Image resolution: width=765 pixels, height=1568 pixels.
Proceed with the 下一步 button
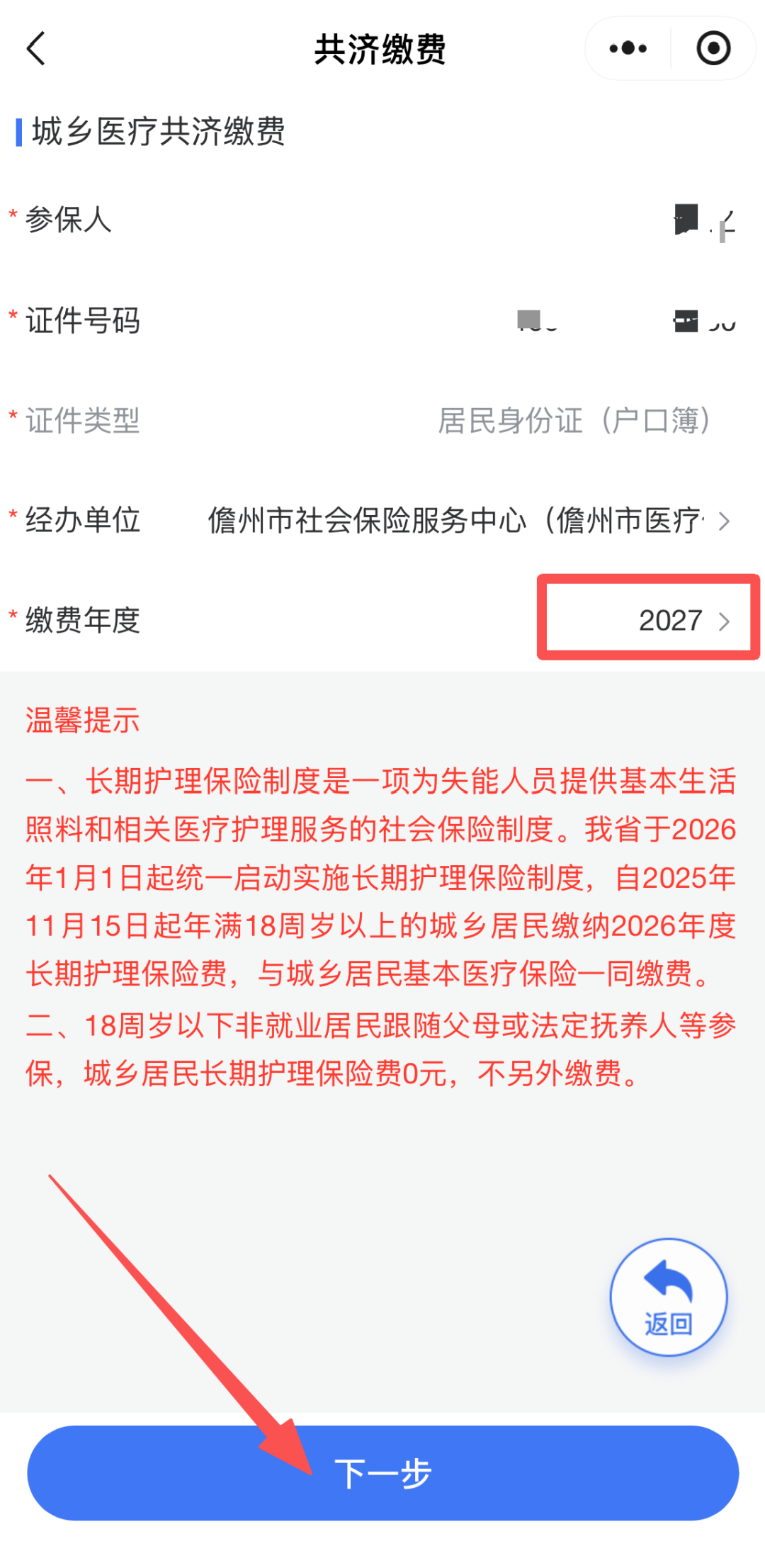(x=382, y=1472)
